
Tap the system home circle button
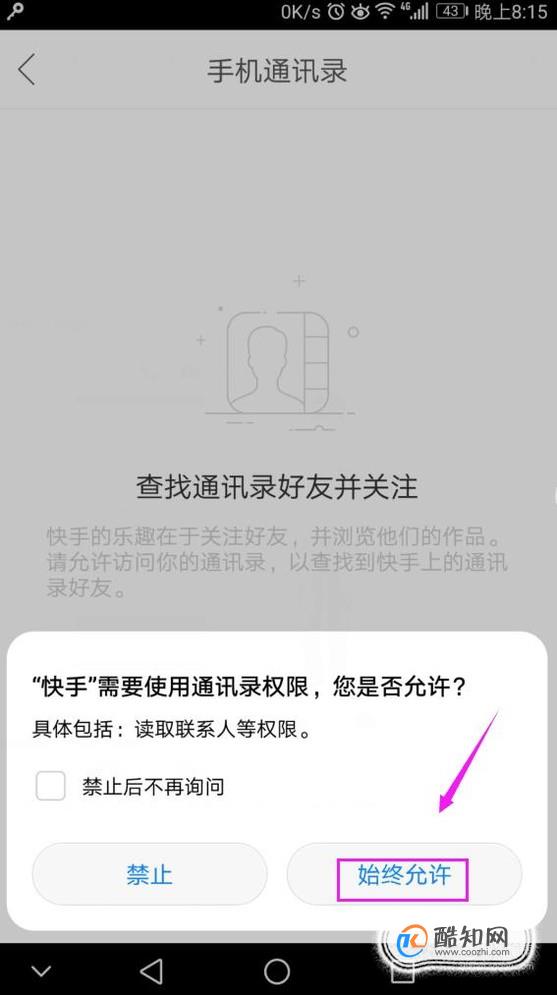[277, 971]
